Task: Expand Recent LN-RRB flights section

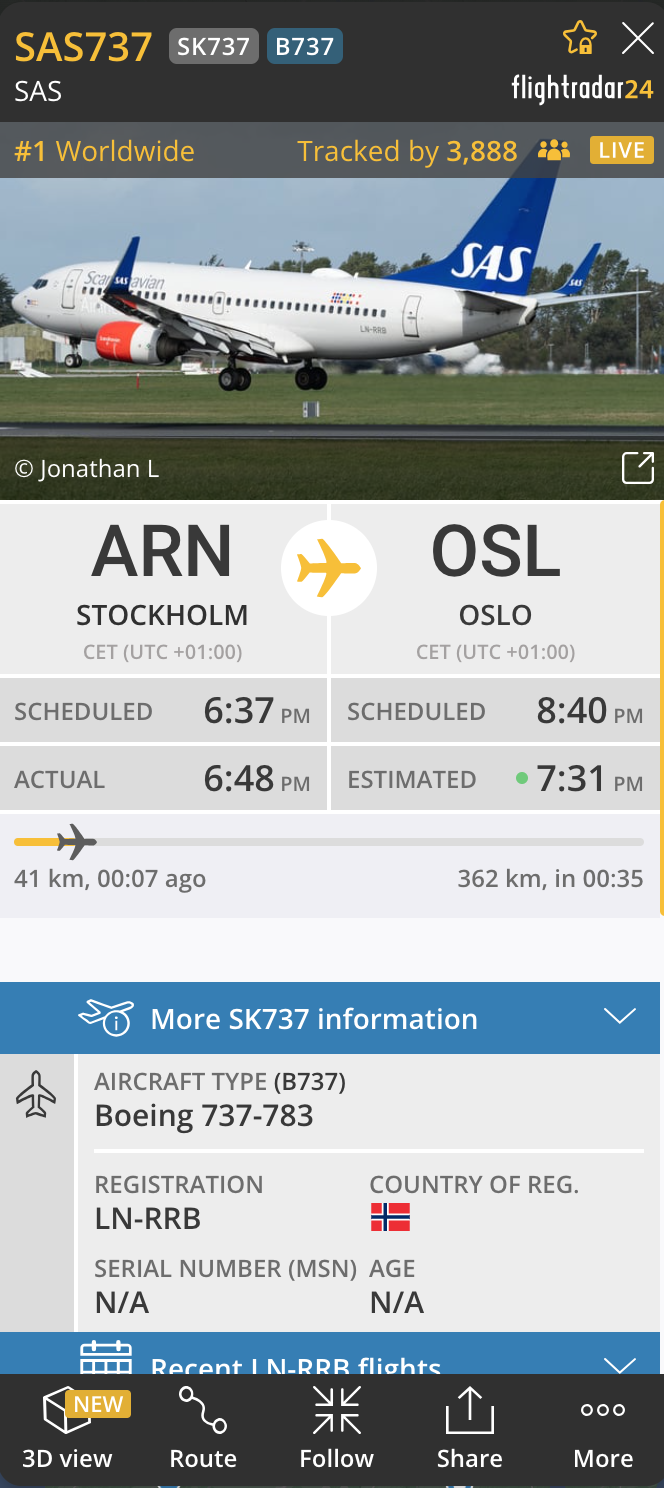Action: pos(620,1363)
